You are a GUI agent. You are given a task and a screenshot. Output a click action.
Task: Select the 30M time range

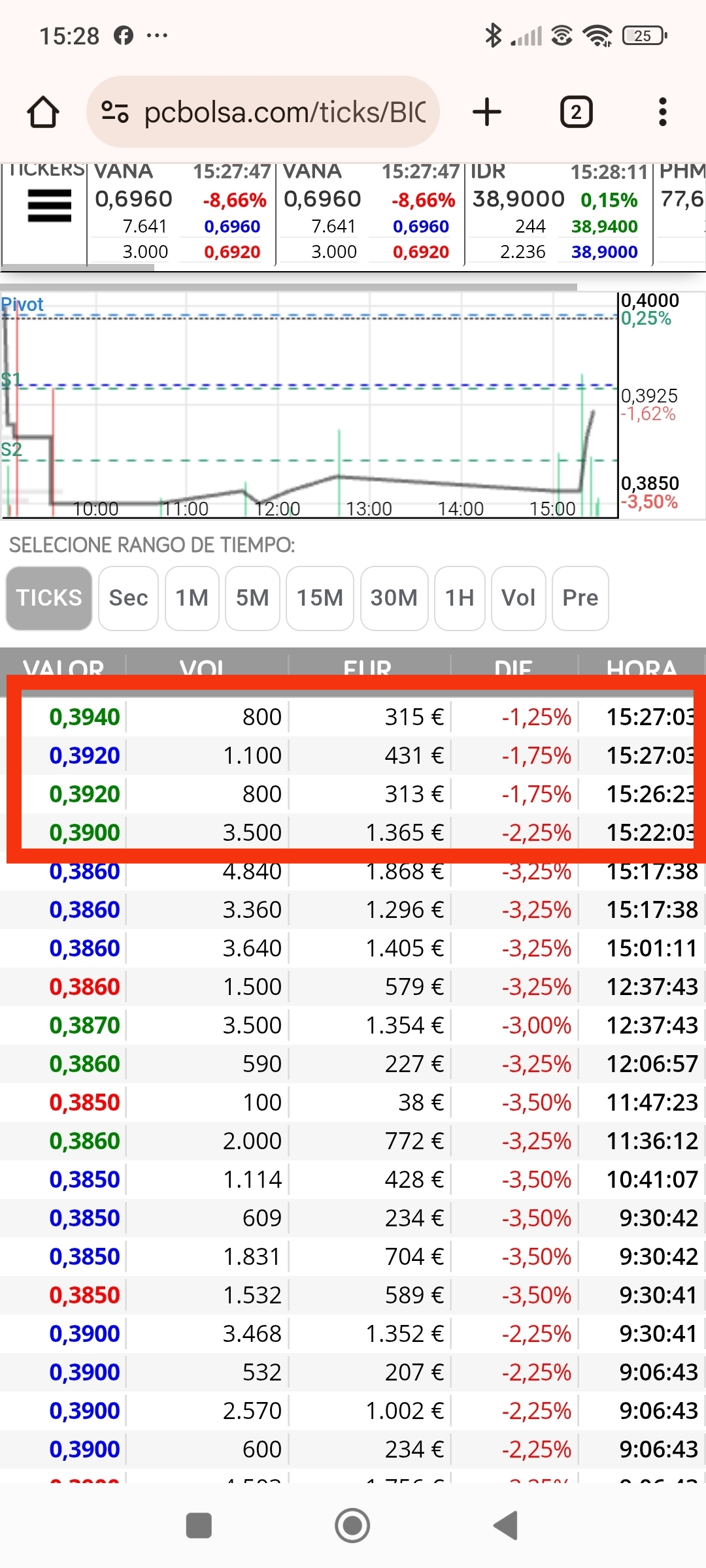coord(394,598)
